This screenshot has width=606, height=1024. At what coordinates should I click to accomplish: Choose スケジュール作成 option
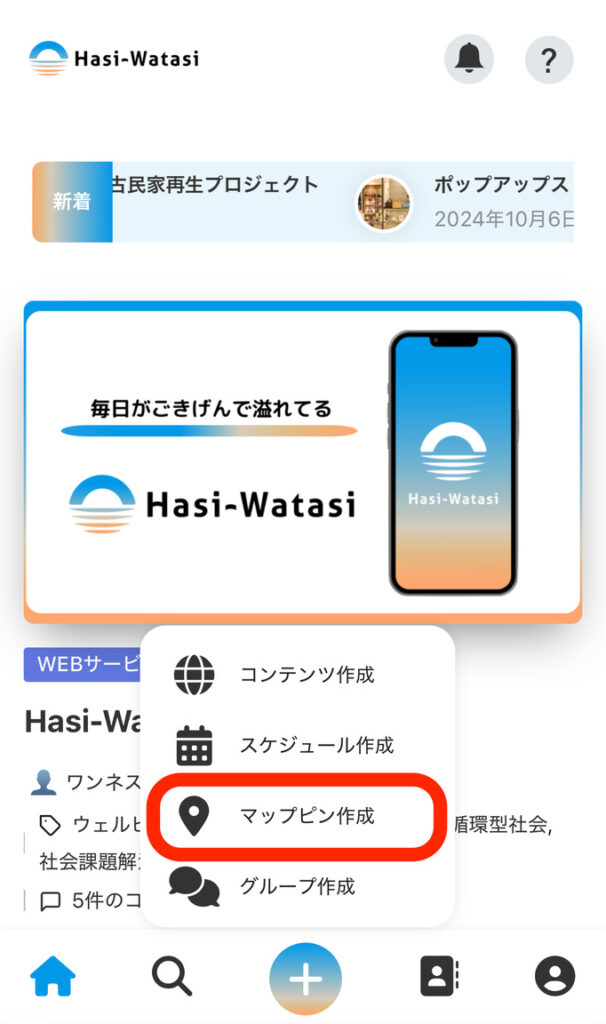(315, 745)
